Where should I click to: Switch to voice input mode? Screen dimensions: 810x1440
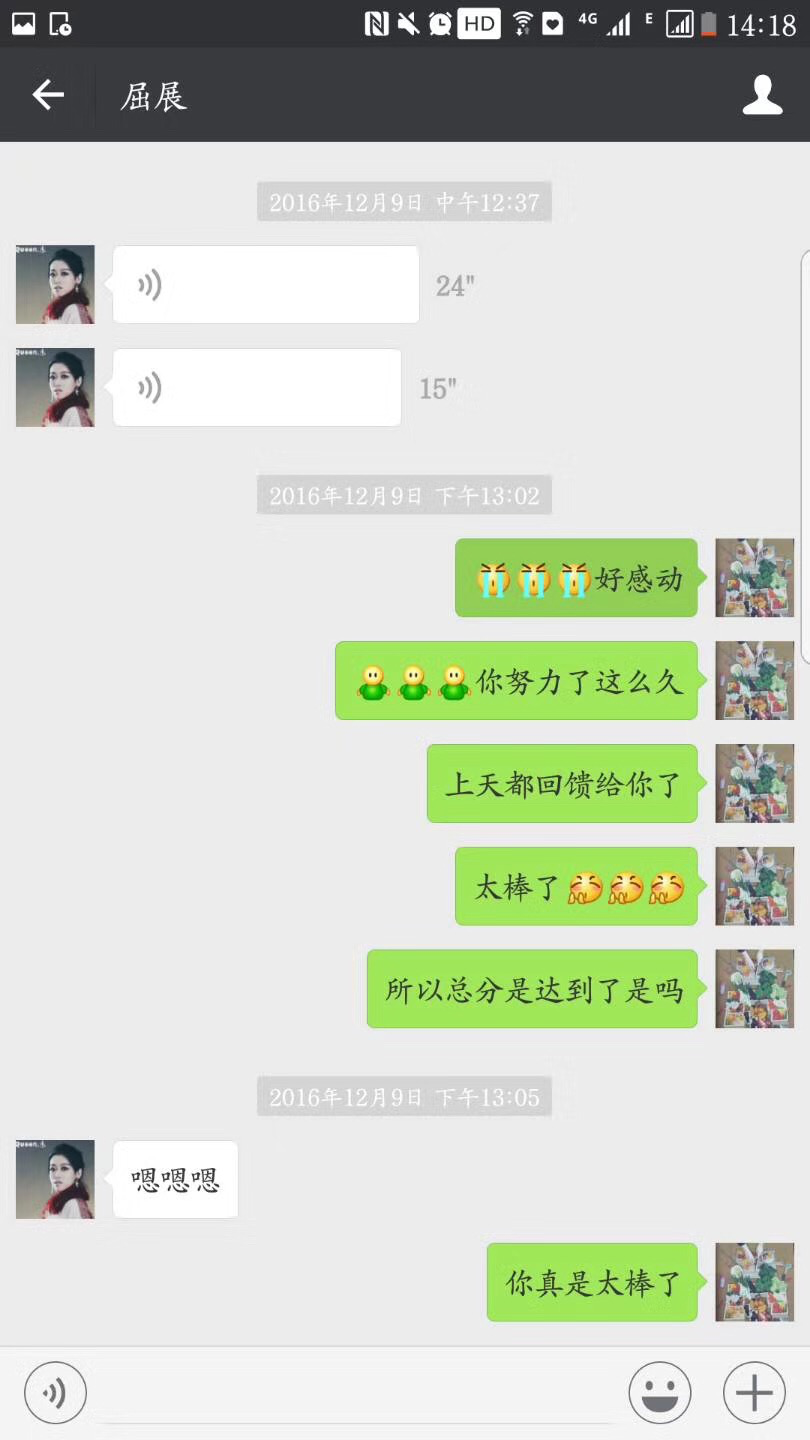point(55,1392)
